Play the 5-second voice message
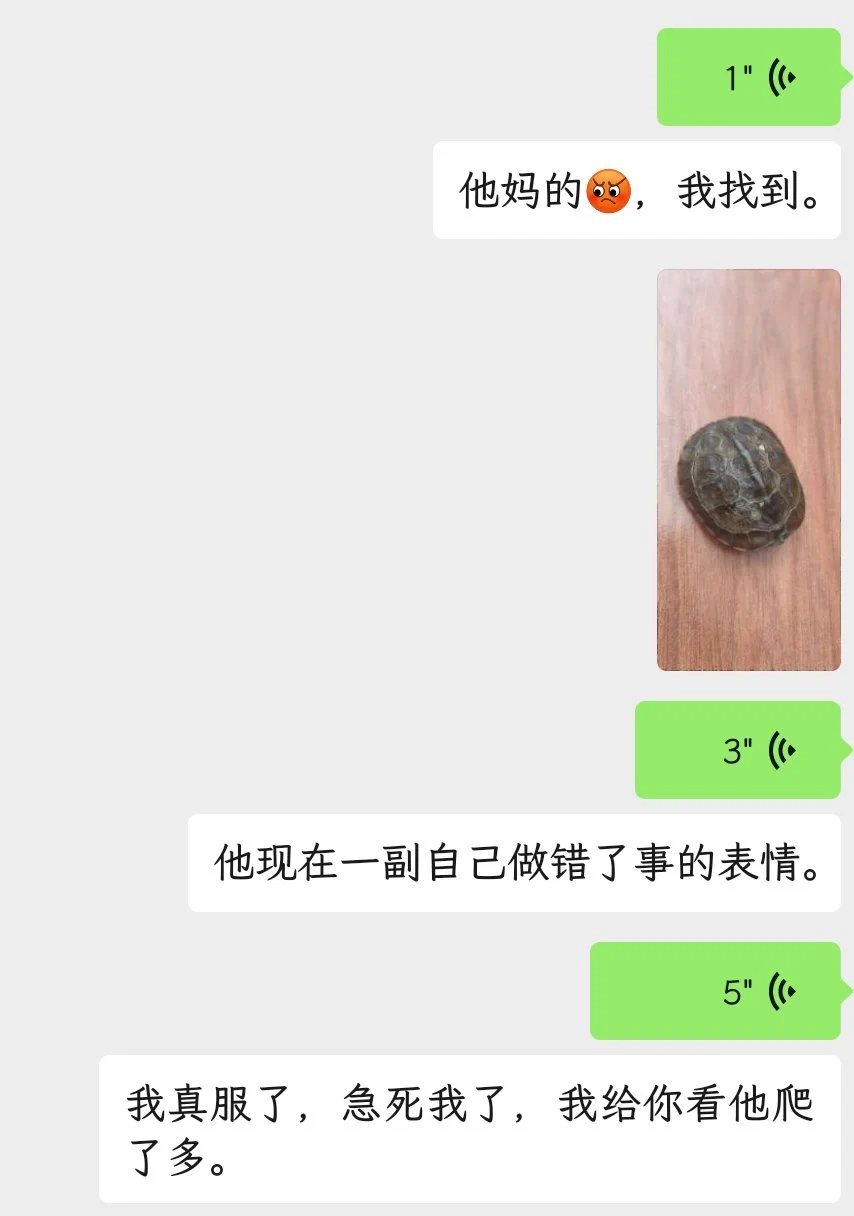 715,991
